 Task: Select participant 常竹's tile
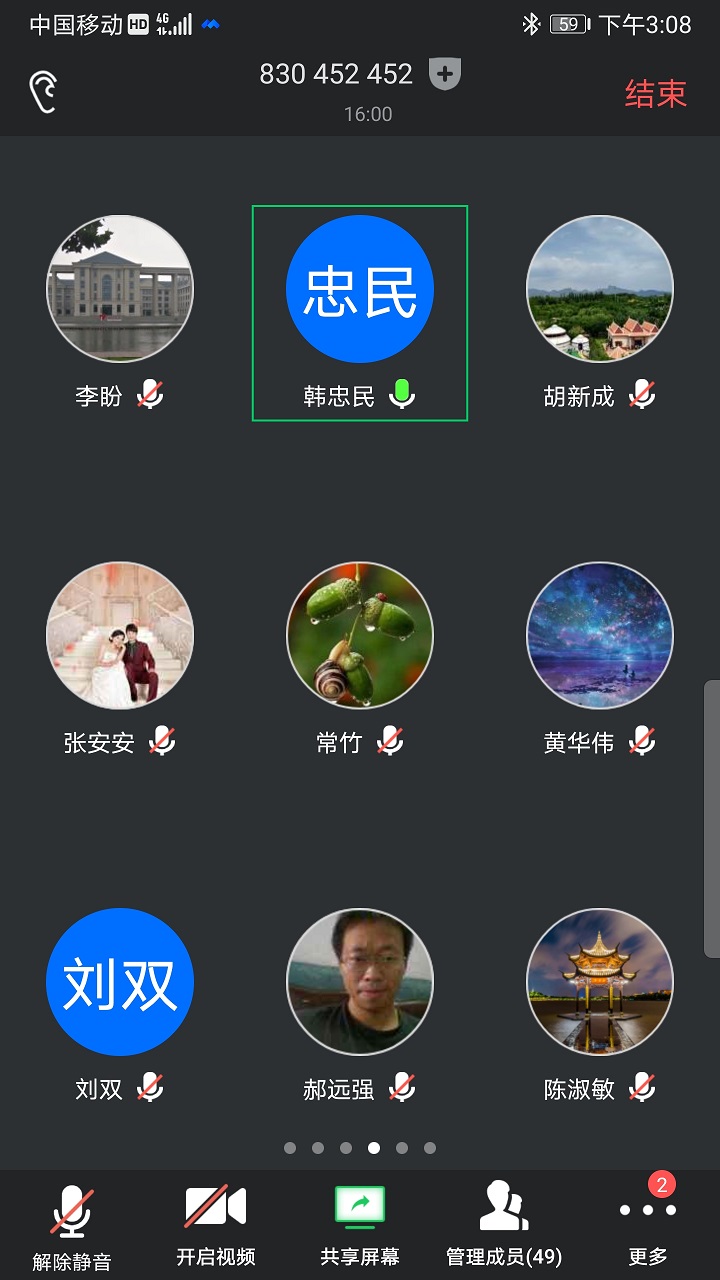click(360, 636)
